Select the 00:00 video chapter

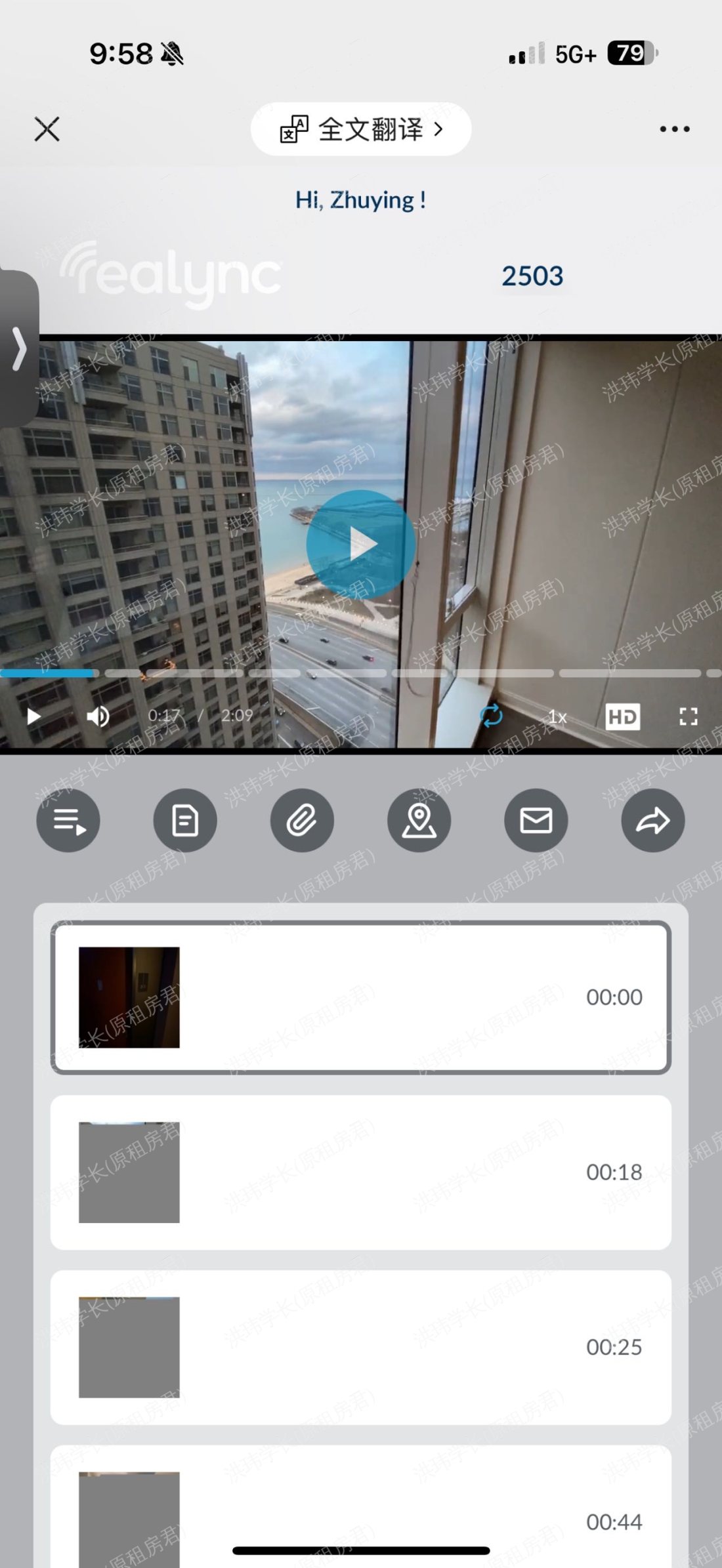tap(360, 997)
